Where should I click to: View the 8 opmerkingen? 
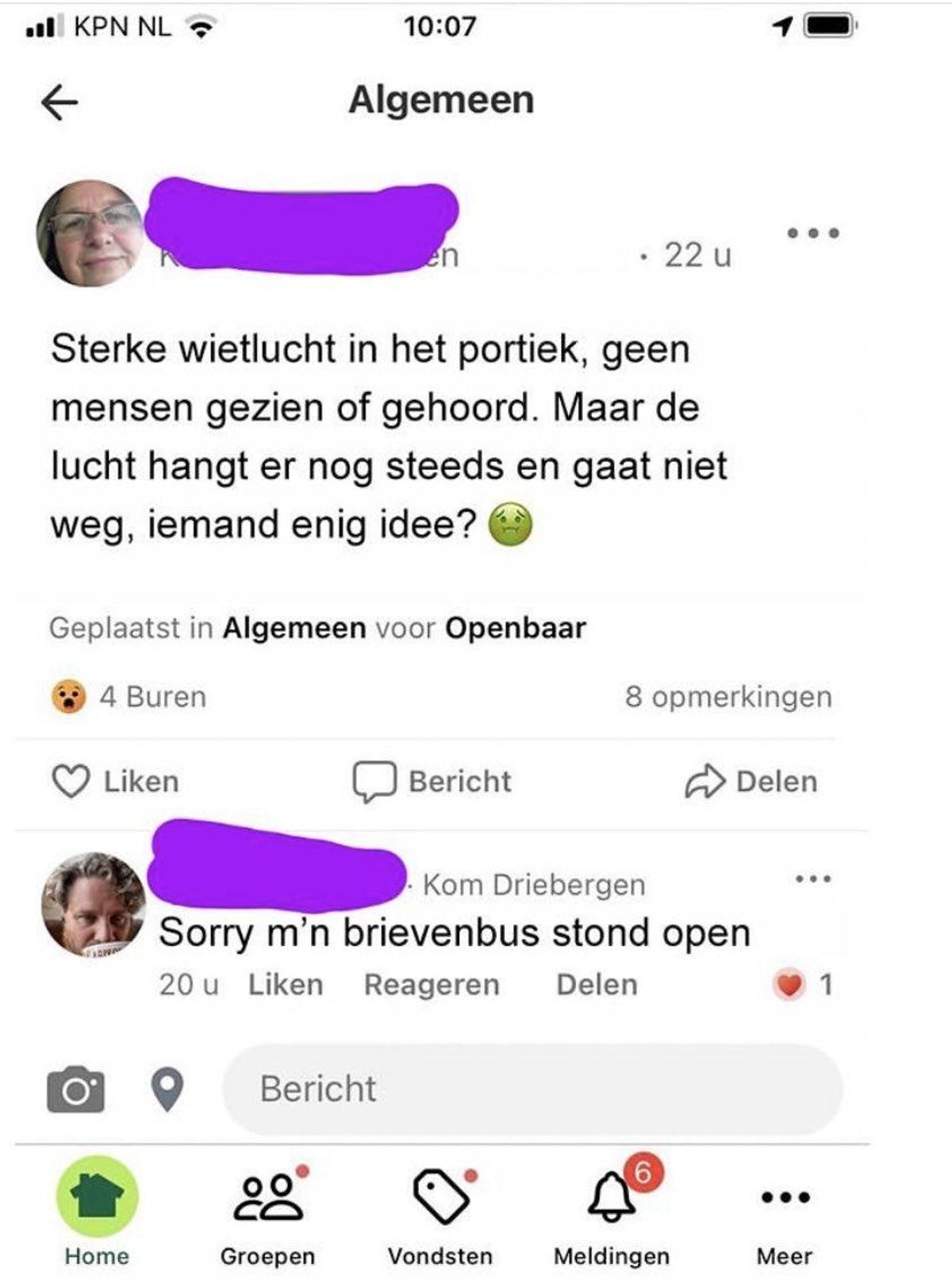[x=727, y=697]
